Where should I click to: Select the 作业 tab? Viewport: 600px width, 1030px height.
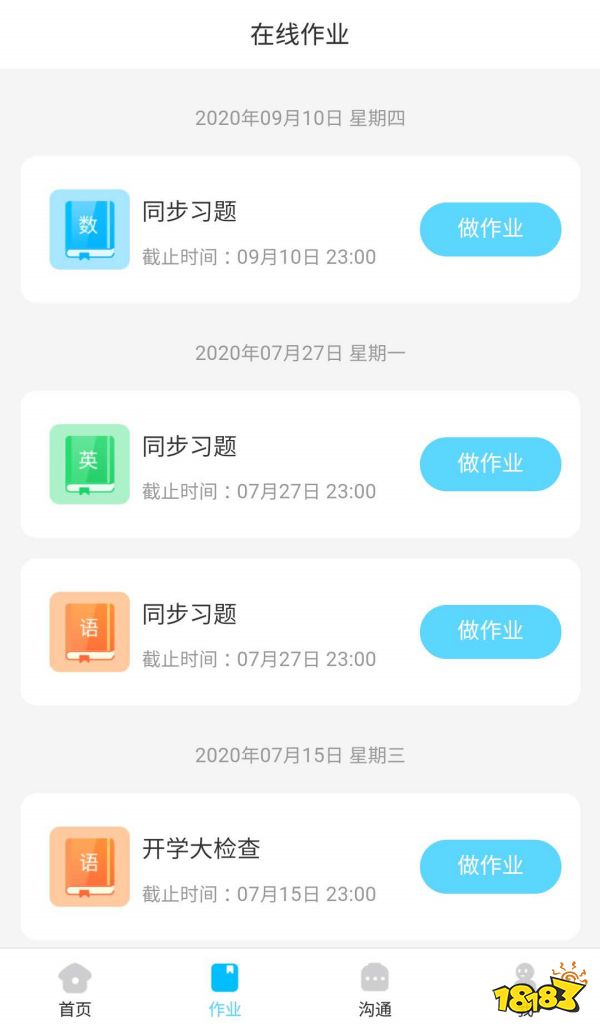coord(225,990)
